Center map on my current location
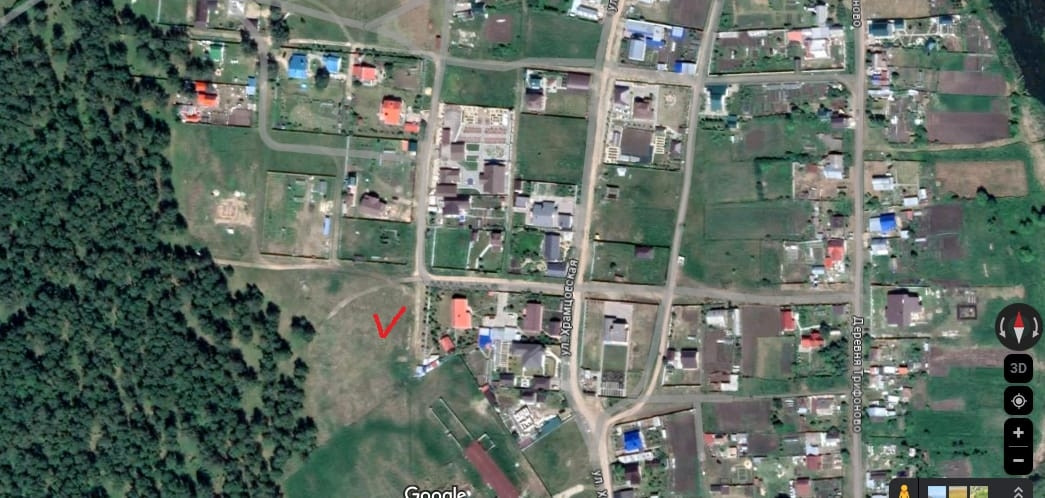The width and height of the screenshot is (1045, 498). click(1018, 401)
